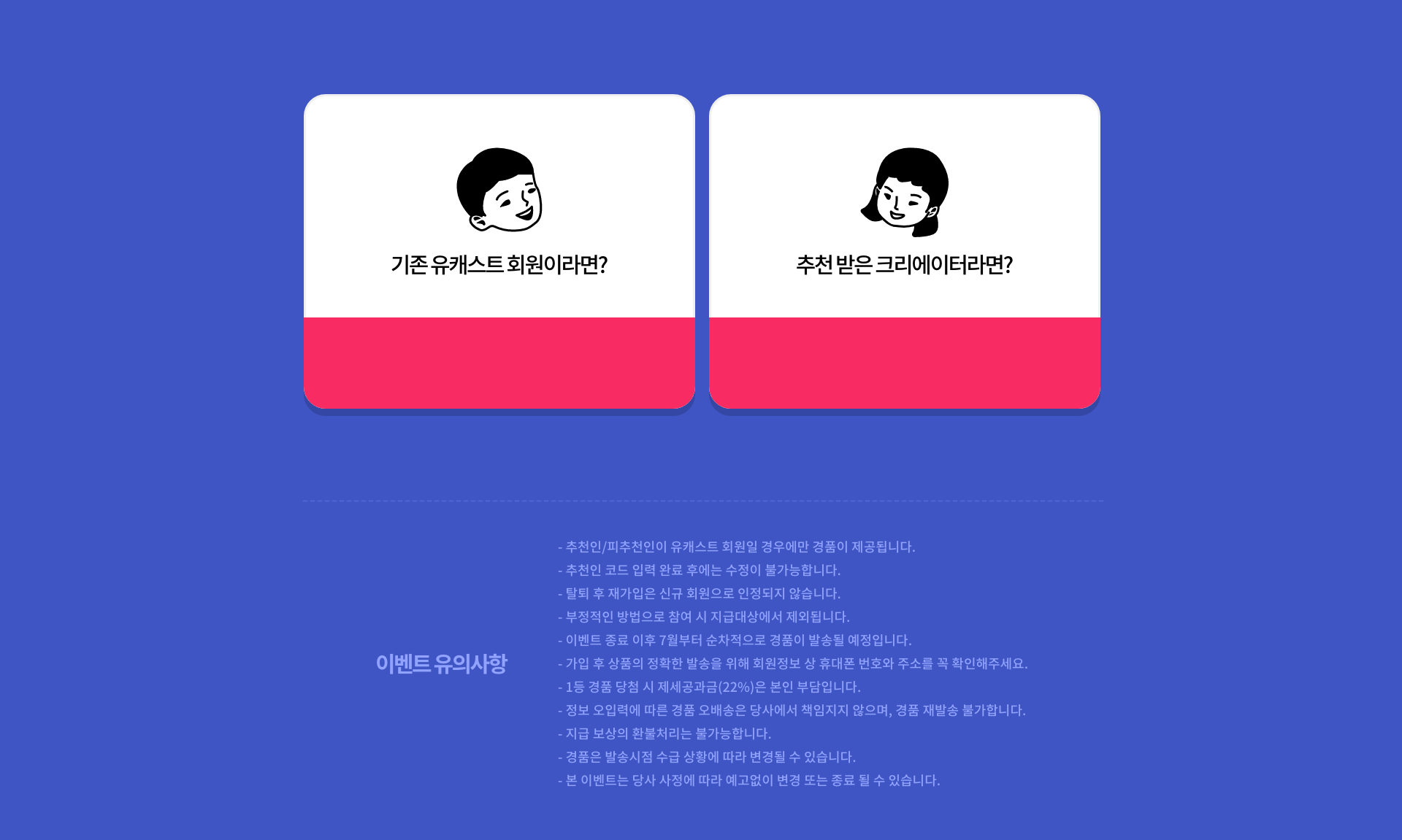Open the 기존 유캐스트 회원이라면? card
Image resolution: width=1402 pixels, height=840 pixels.
point(499,251)
